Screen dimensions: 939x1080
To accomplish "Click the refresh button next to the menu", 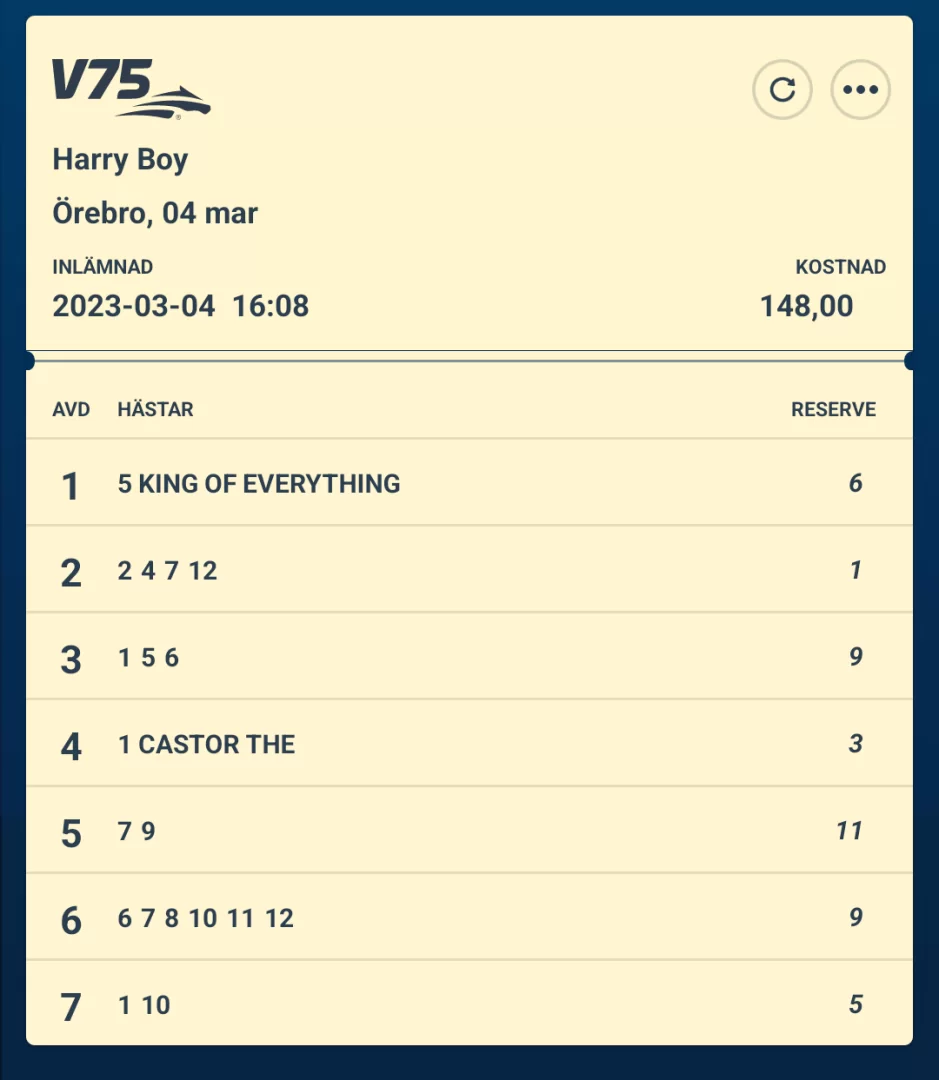I will (x=782, y=89).
